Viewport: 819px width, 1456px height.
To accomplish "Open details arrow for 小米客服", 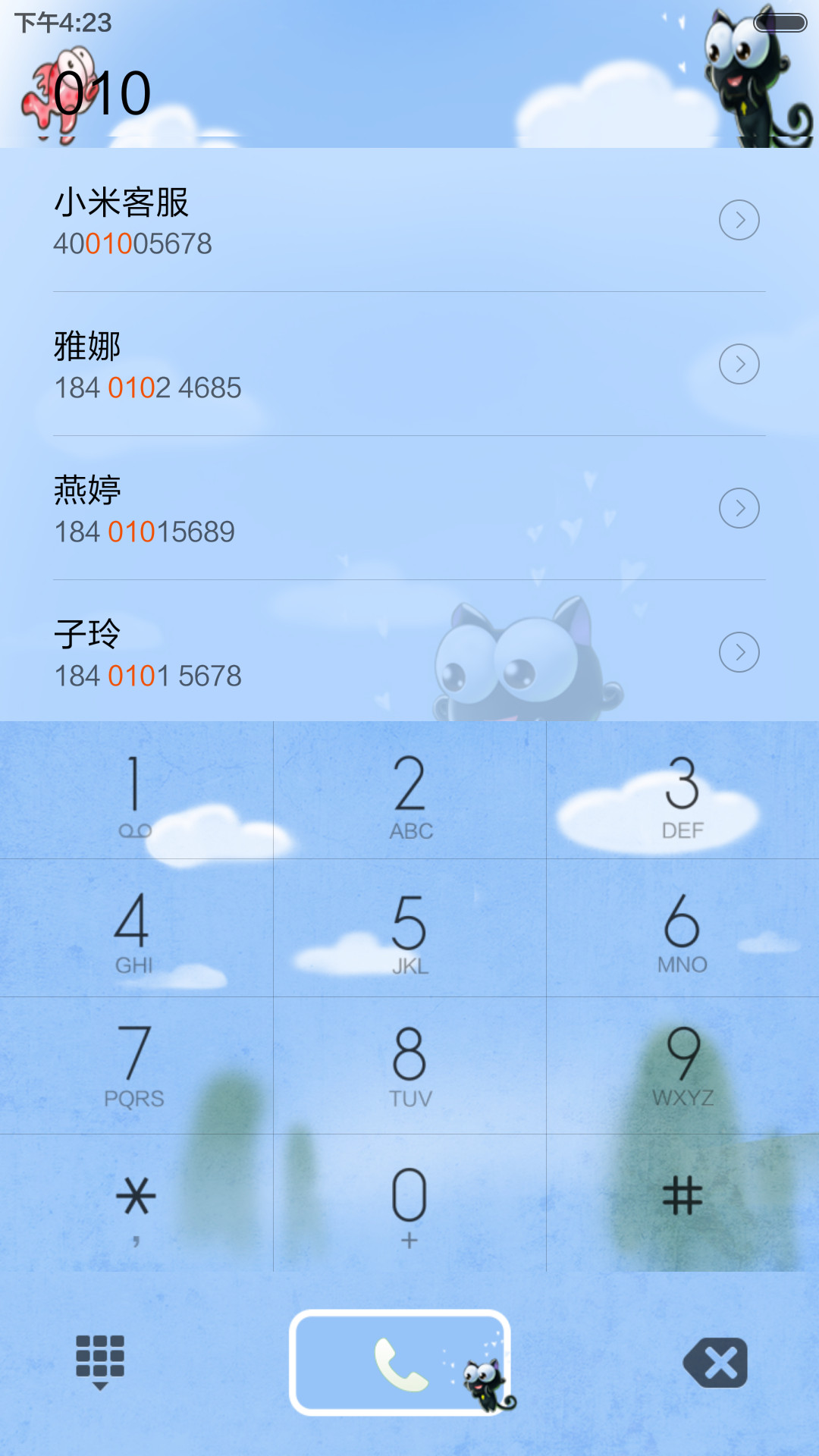I will (739, 220).
